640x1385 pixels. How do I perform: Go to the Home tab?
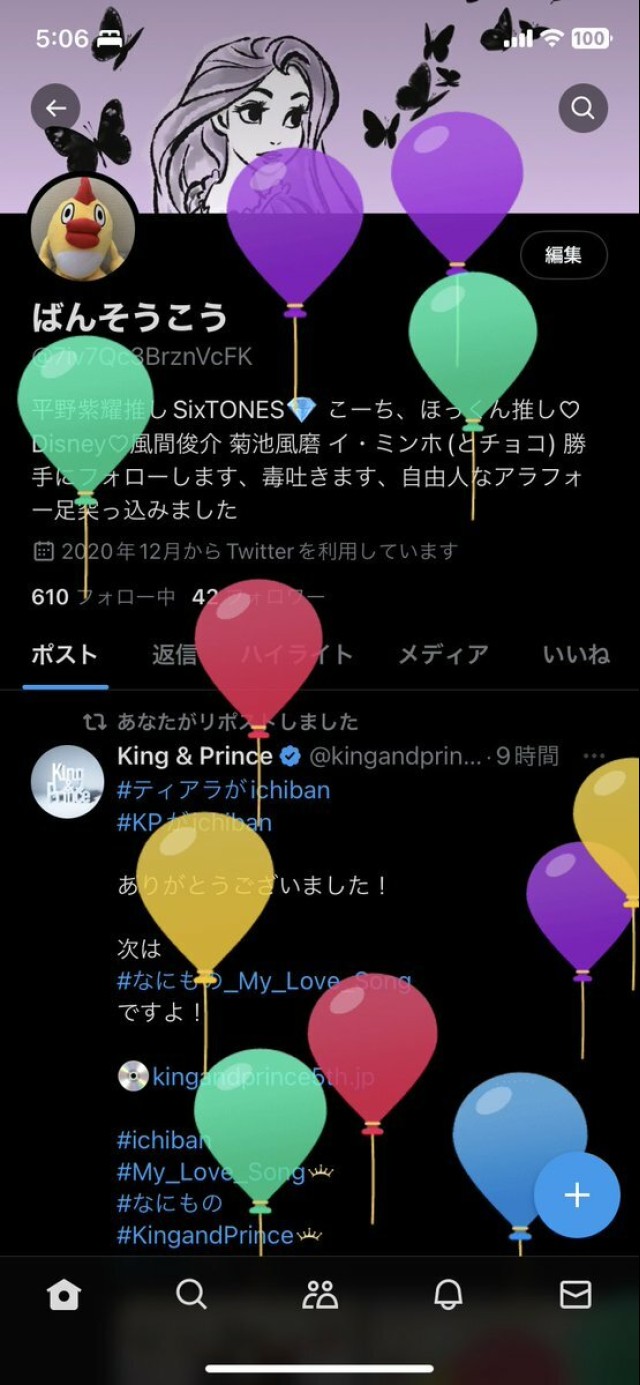click(64, 1296)
